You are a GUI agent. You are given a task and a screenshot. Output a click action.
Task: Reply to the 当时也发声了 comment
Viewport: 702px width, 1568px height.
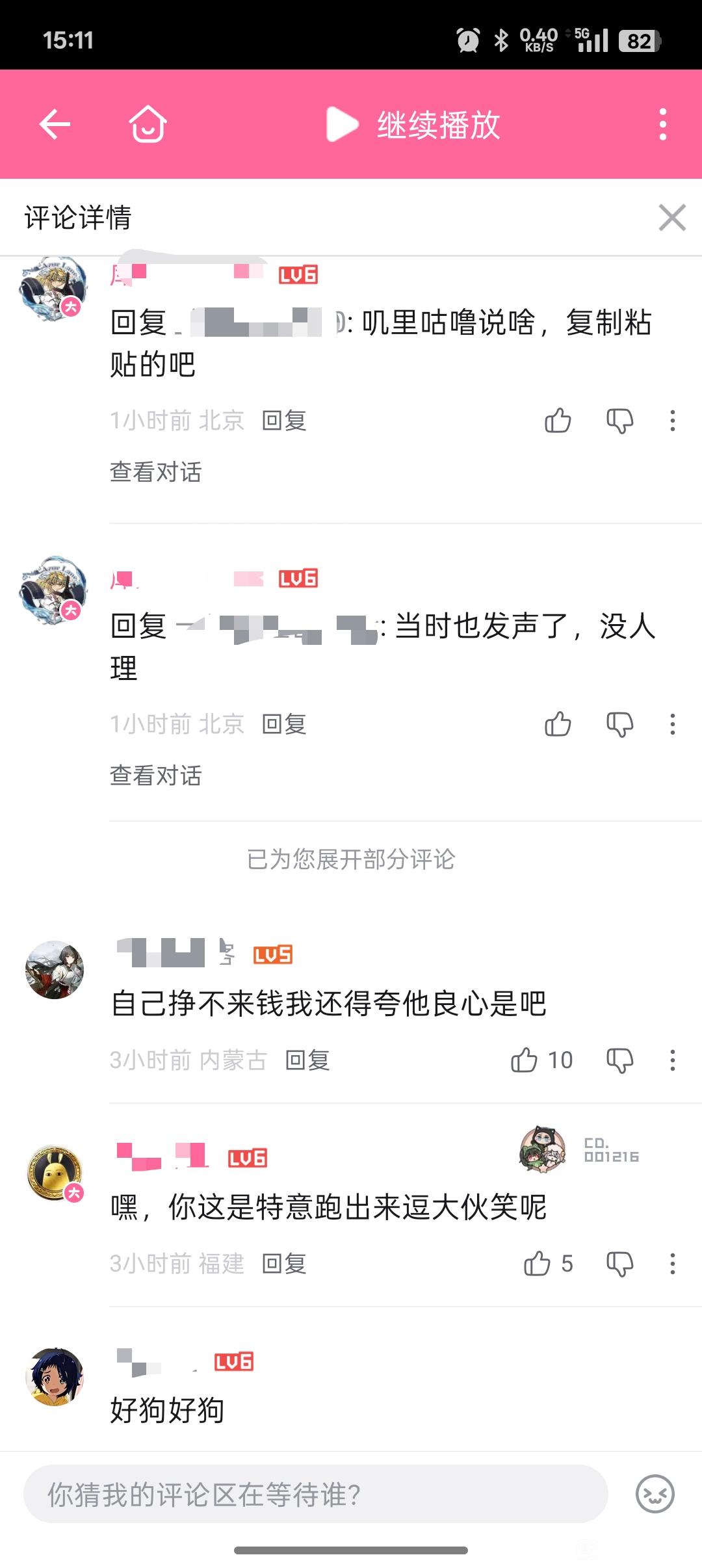[x=284, y=724]
